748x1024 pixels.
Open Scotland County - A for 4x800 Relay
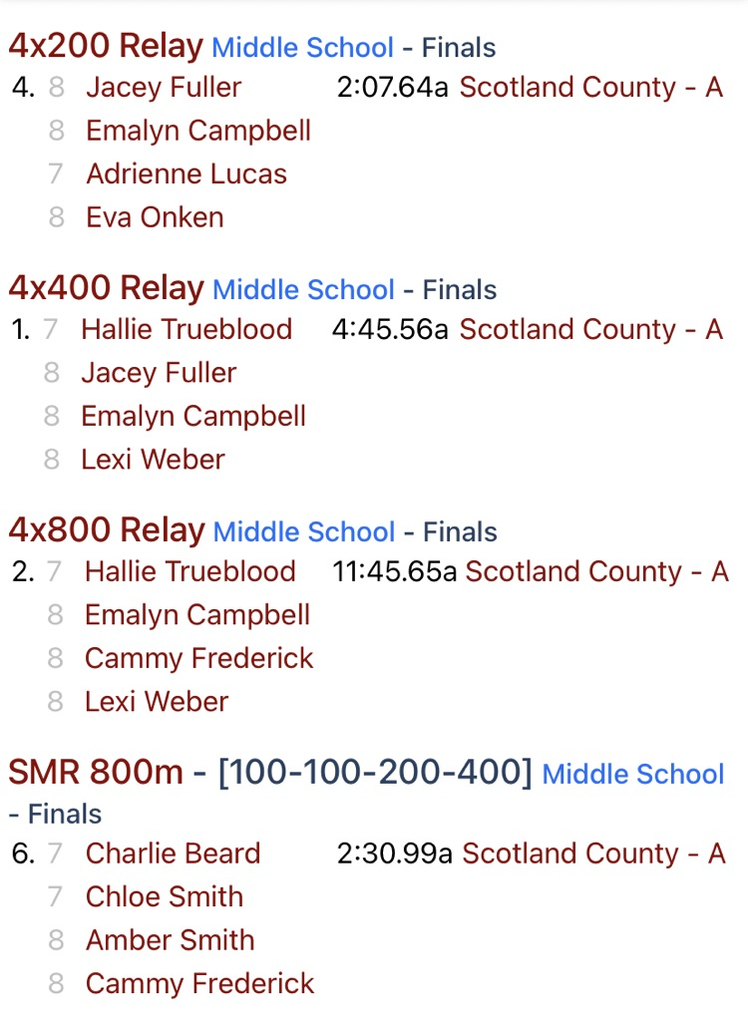(x=597, y=572)
